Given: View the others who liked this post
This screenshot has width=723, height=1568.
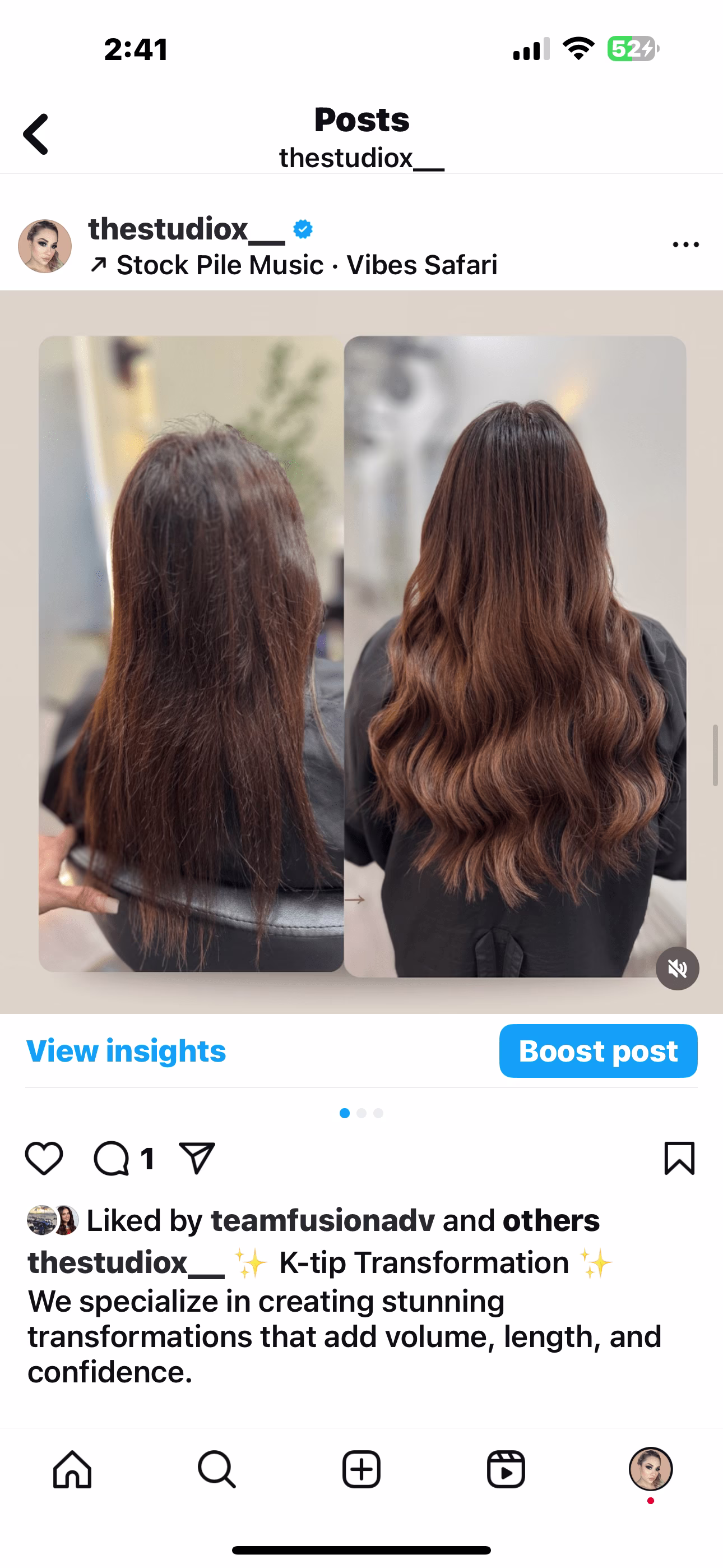Looking at the screenshot, I should tap(551, 1221).
